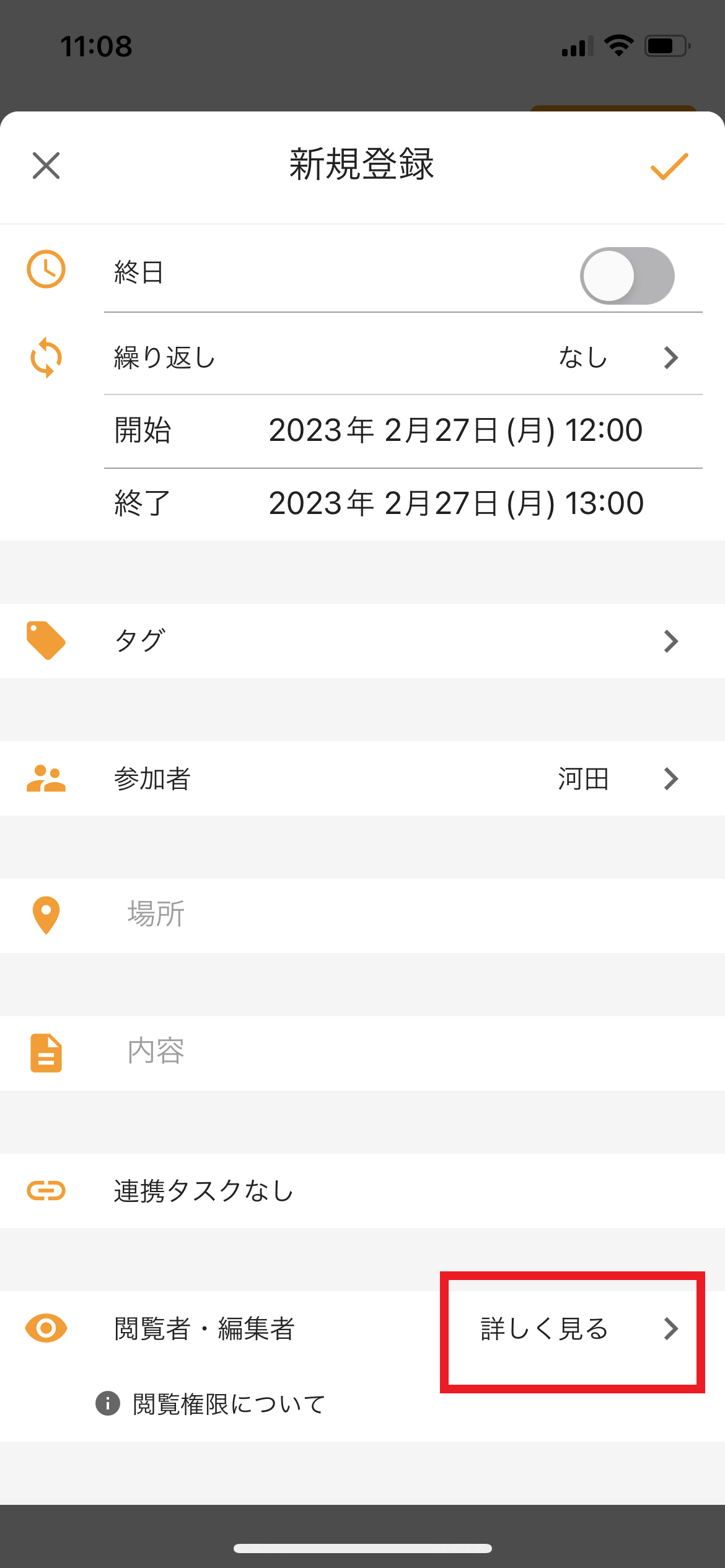Viewport: 725px width, 1568px height.
Task: Click the eye icon beside 閲覧者・編集者
Action: pyautogui.click(x=45, y=1328)
